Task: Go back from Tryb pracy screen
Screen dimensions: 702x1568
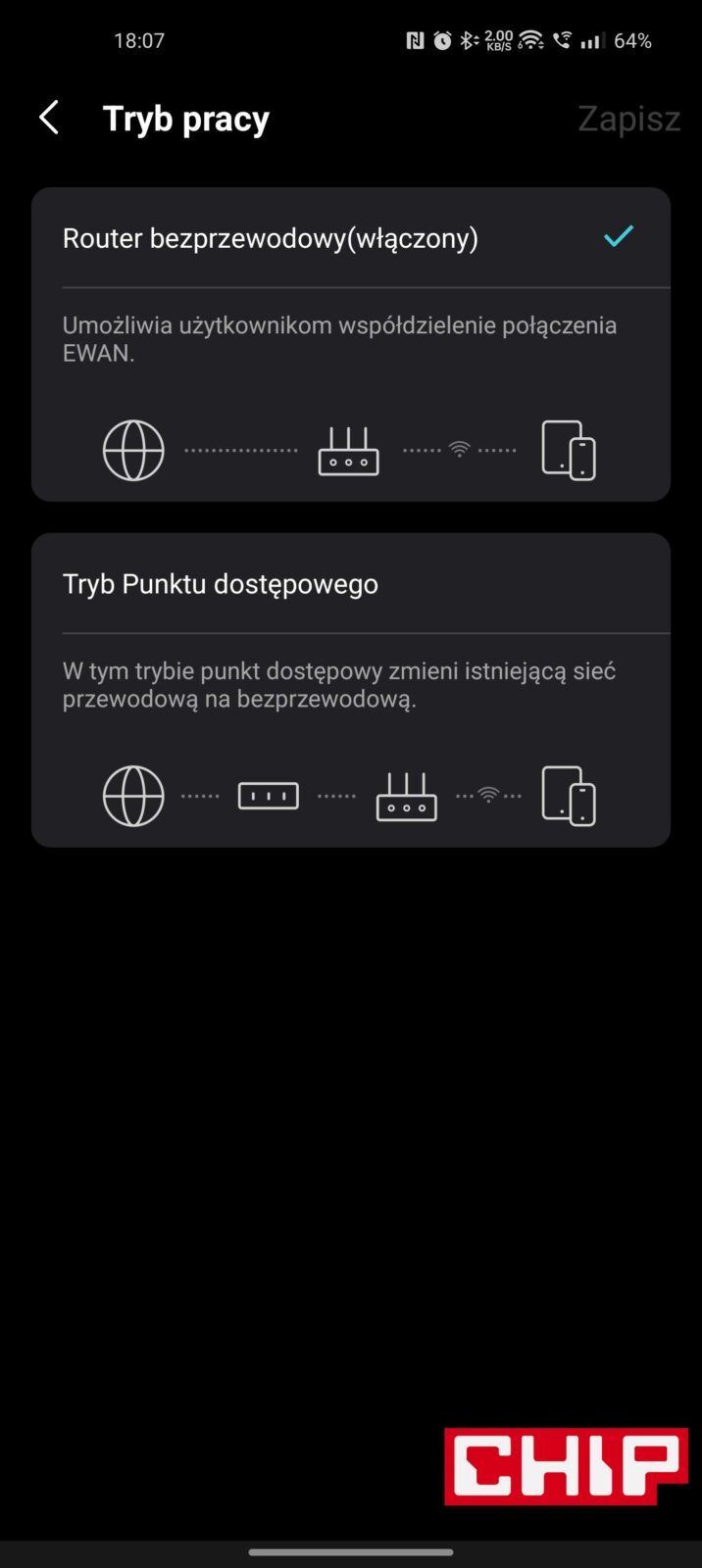Action: coord(49,118)
